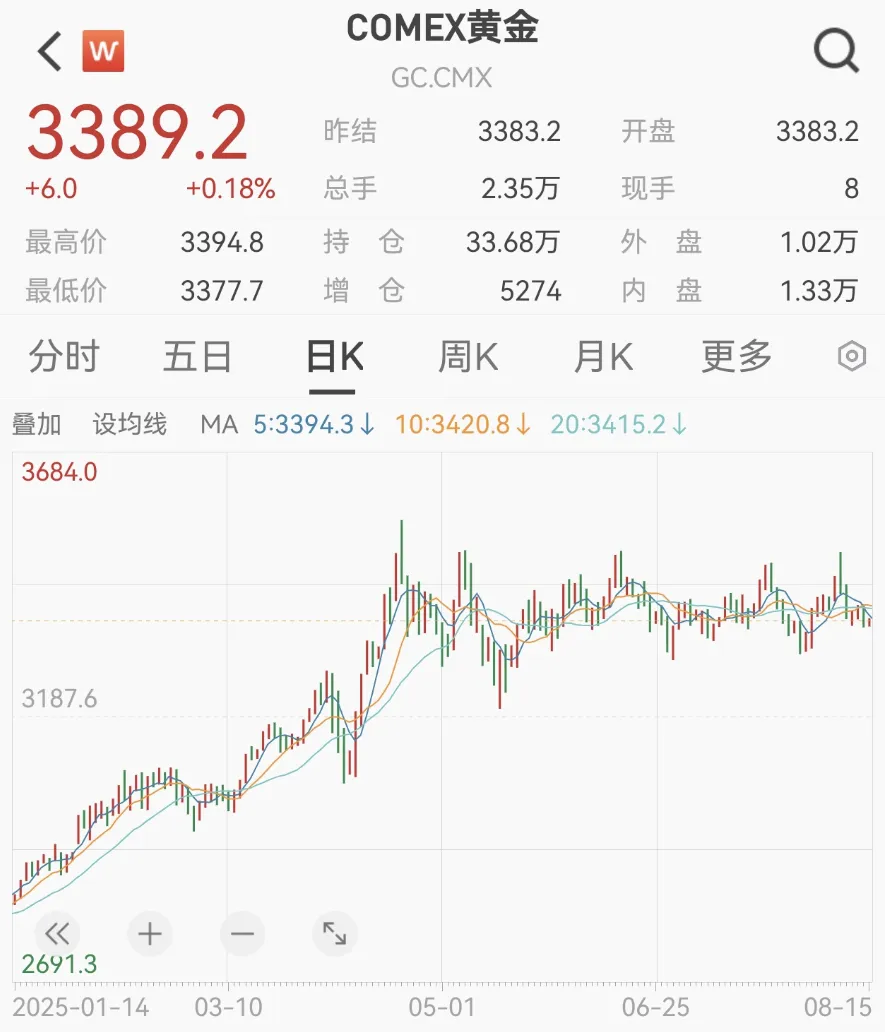Switch to the 分时 intraday tab

(63, 356)
